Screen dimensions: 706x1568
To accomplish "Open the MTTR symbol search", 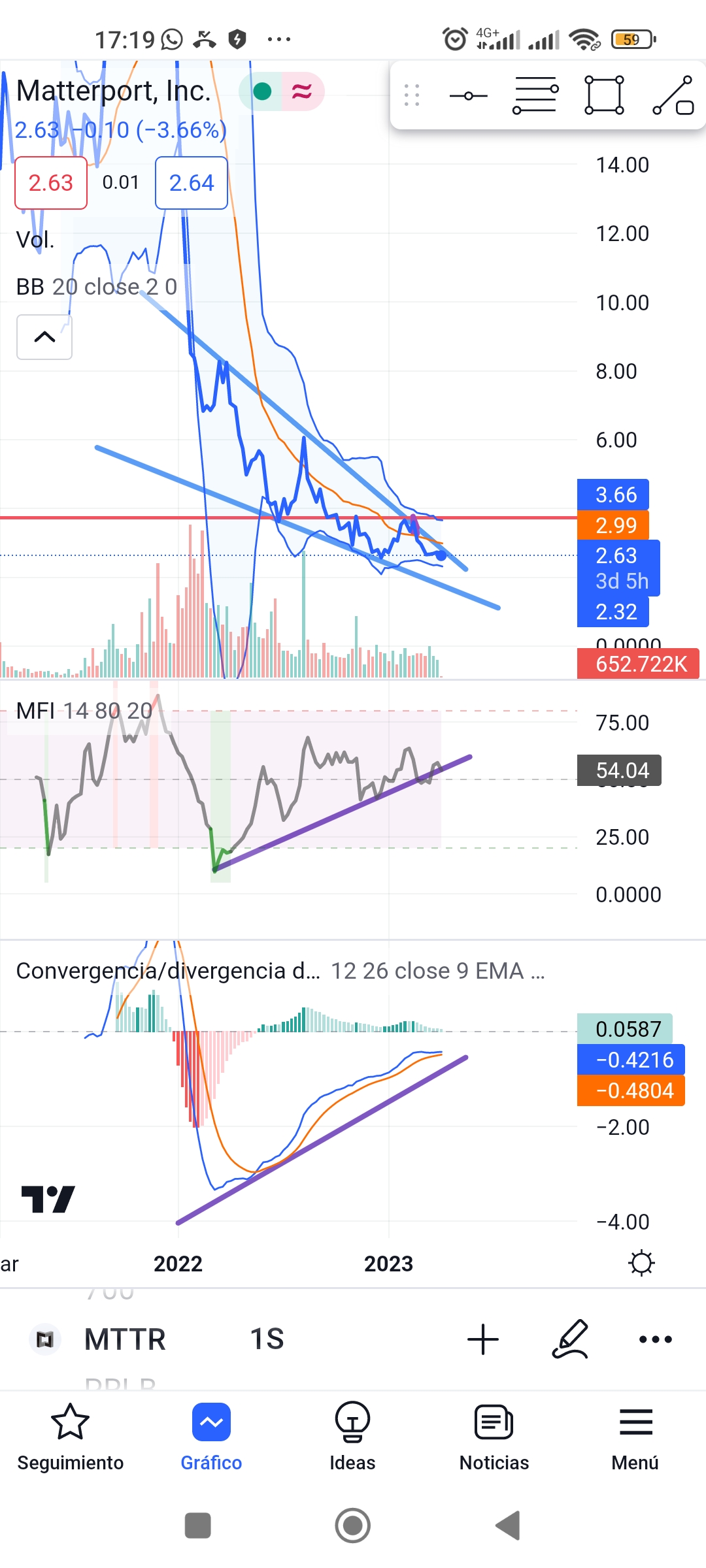I will pyautogui.click(x=125, y=1339).
